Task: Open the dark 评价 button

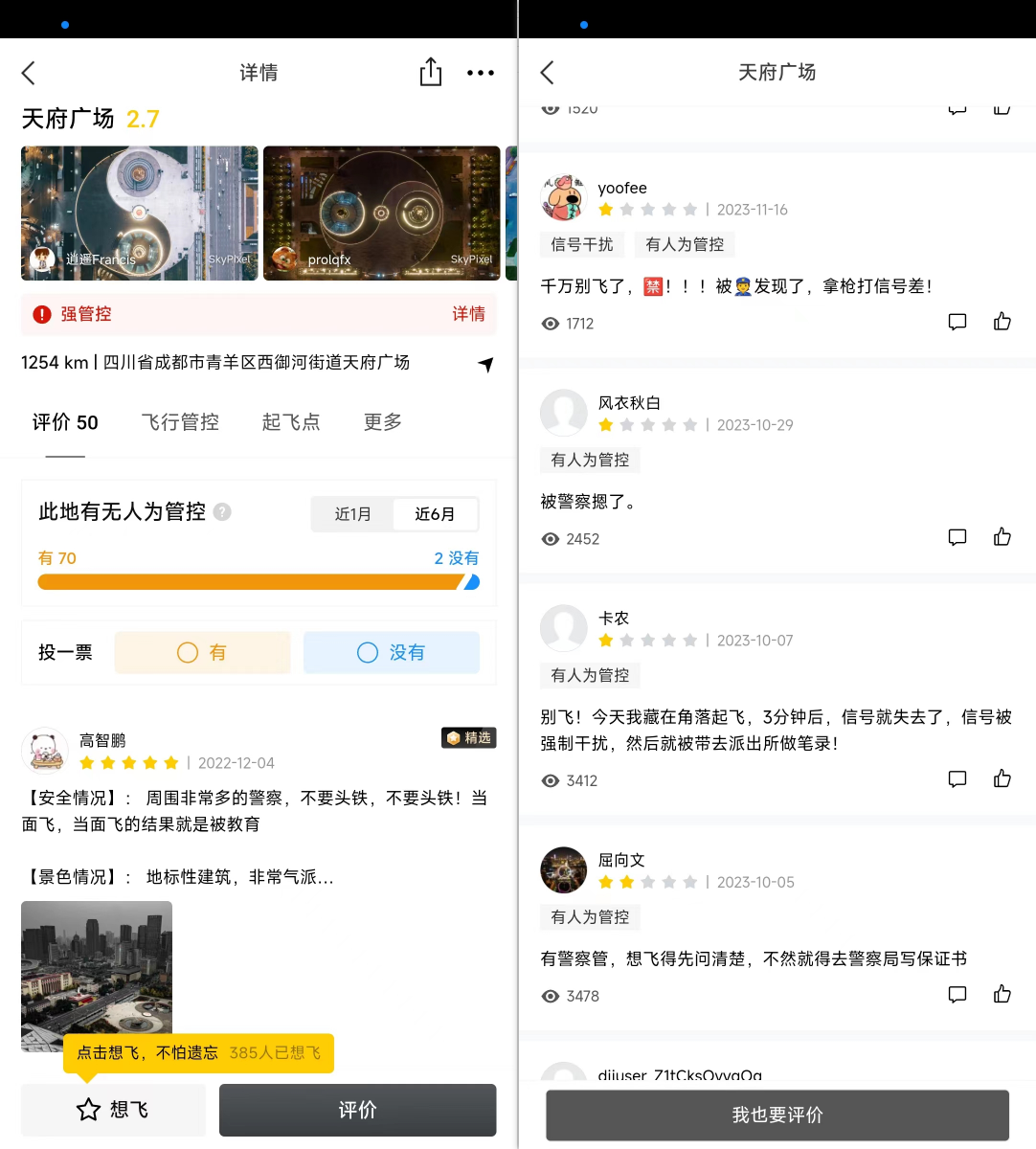Action: pos(357,1110)
